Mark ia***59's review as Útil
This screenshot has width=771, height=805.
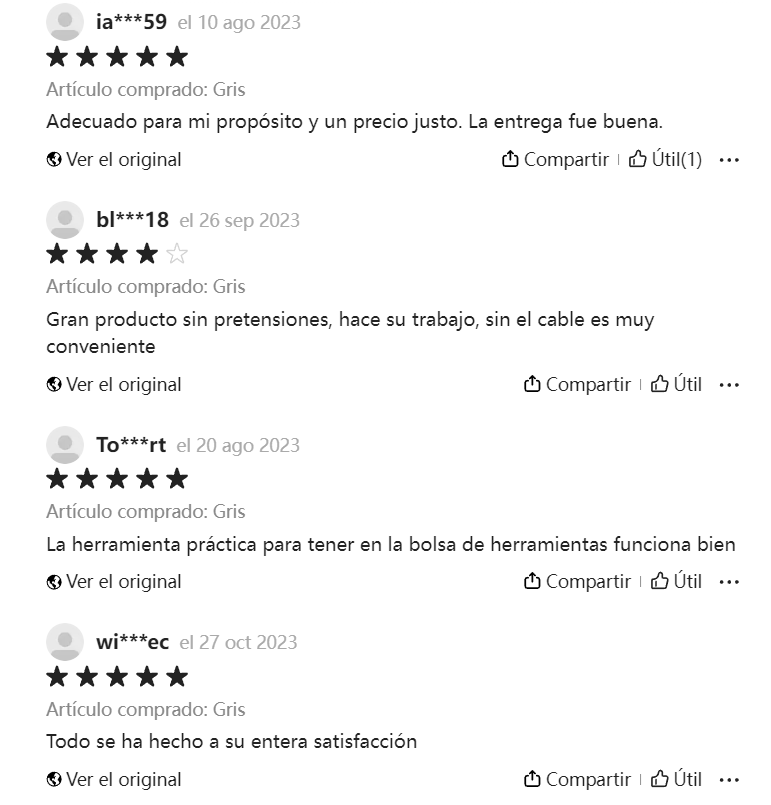665,159
